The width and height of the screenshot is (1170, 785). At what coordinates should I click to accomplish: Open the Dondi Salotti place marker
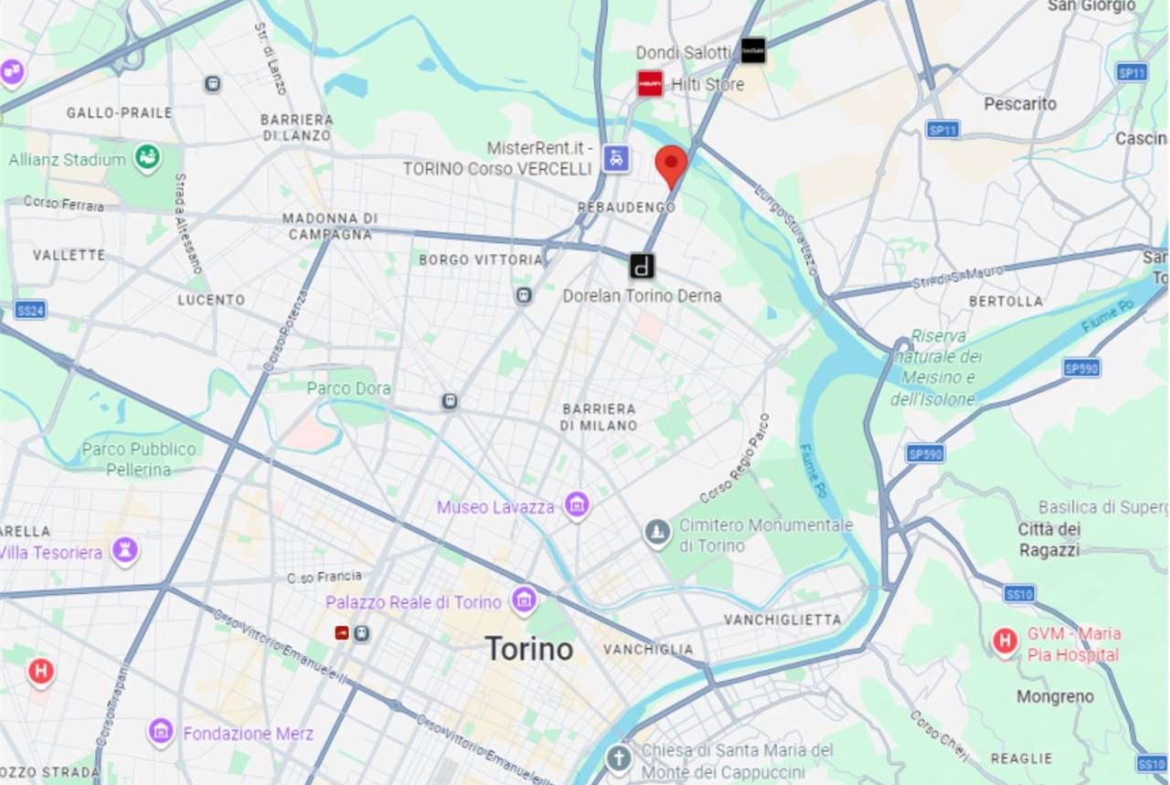753,50
